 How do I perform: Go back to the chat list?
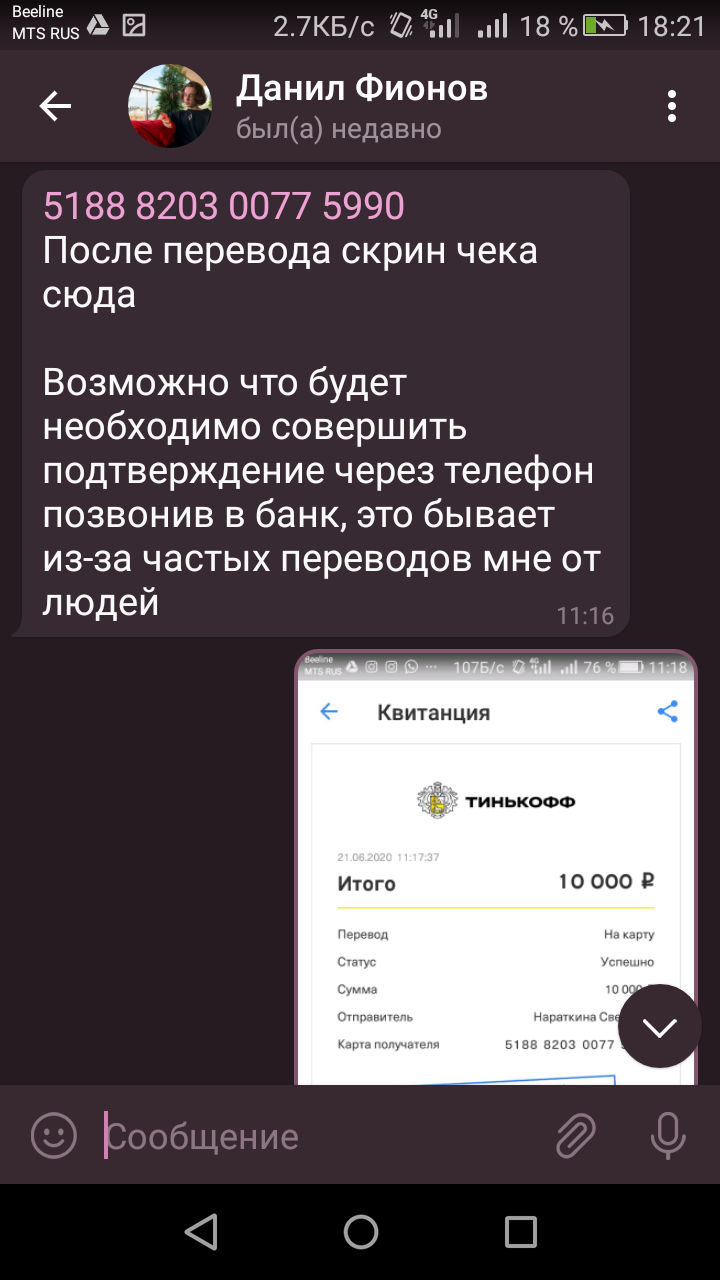pos(55,106)
